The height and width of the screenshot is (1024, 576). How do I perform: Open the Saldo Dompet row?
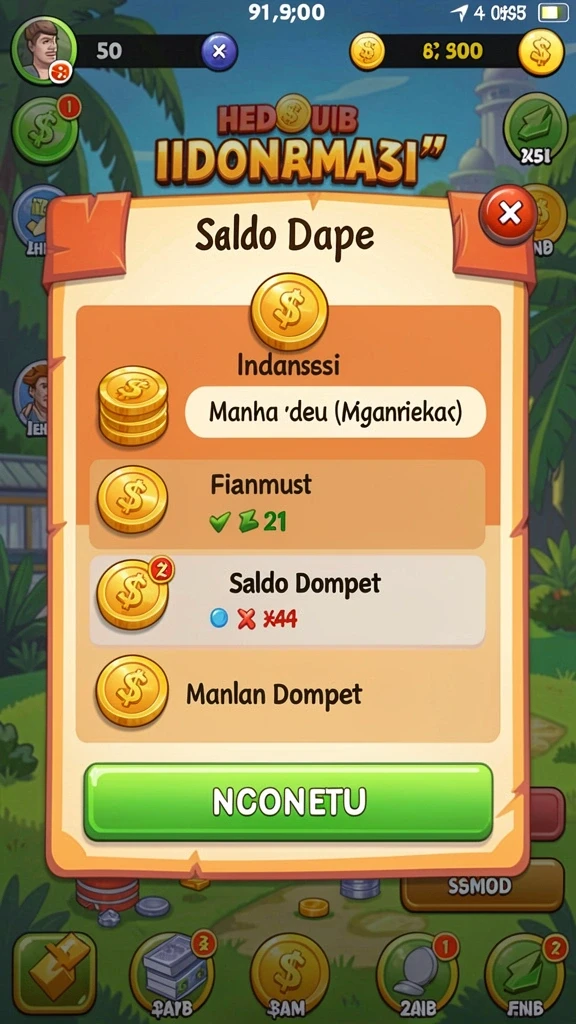pos(287,600)
